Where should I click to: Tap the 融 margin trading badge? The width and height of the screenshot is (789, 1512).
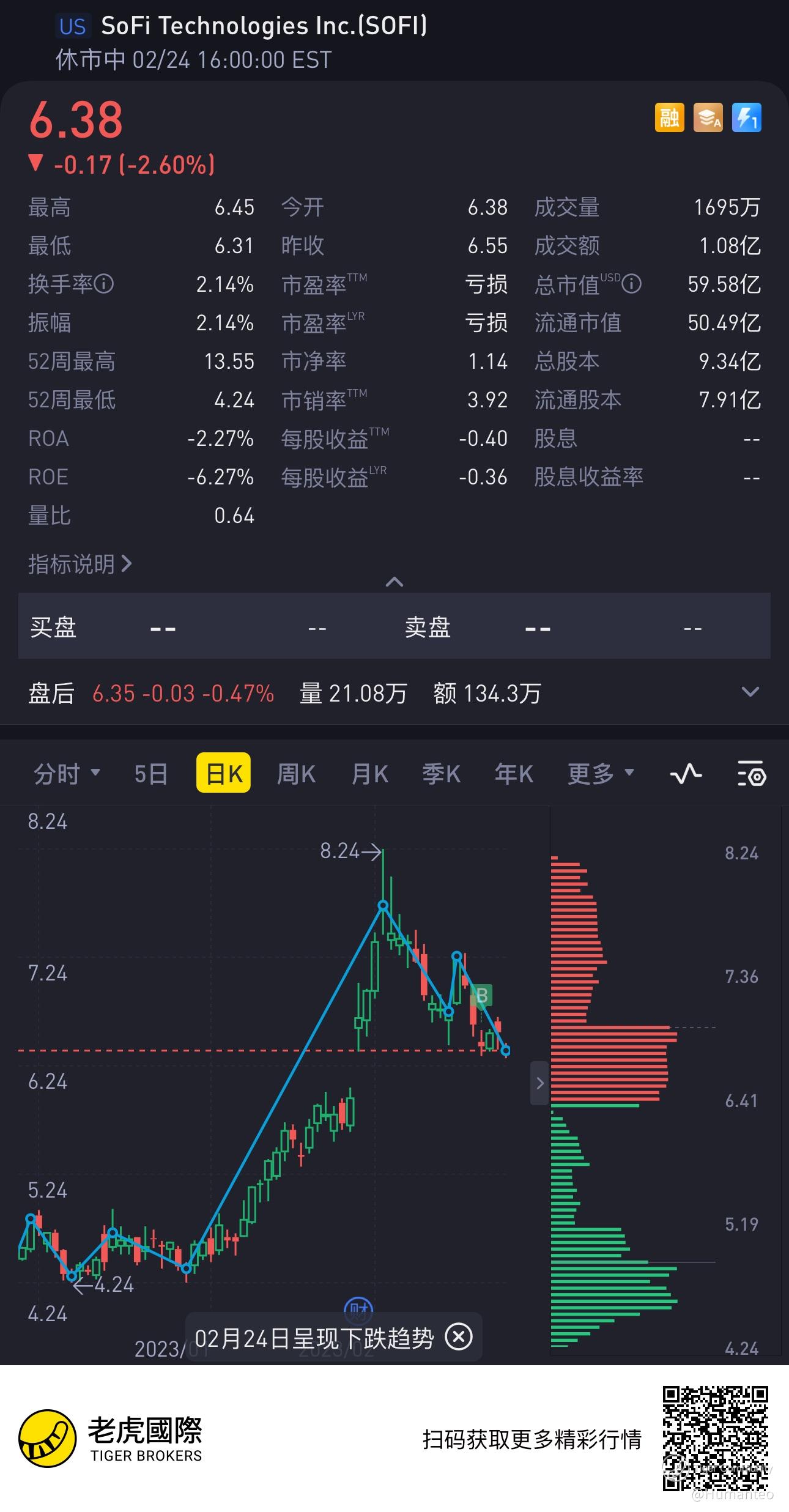coord(669,117)
